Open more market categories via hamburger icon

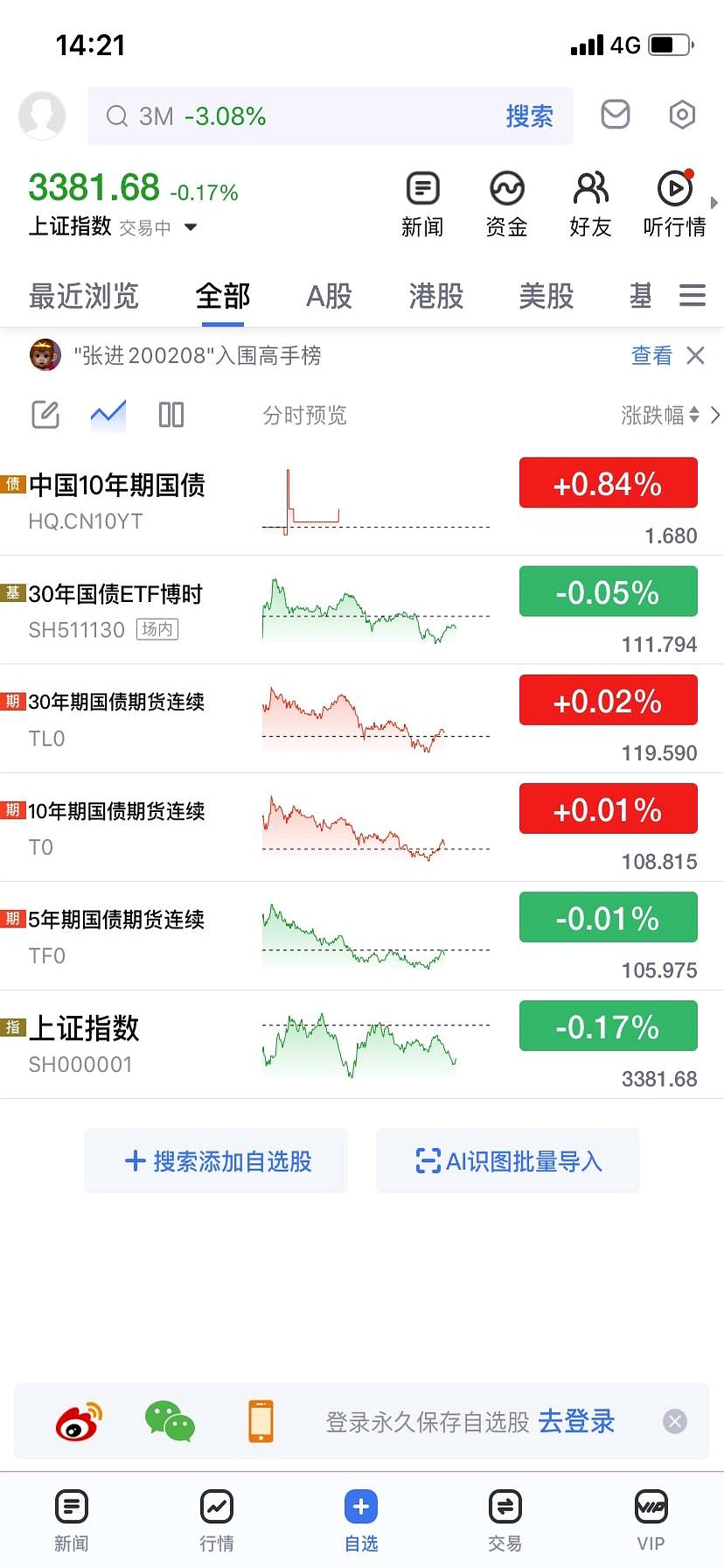692,296
